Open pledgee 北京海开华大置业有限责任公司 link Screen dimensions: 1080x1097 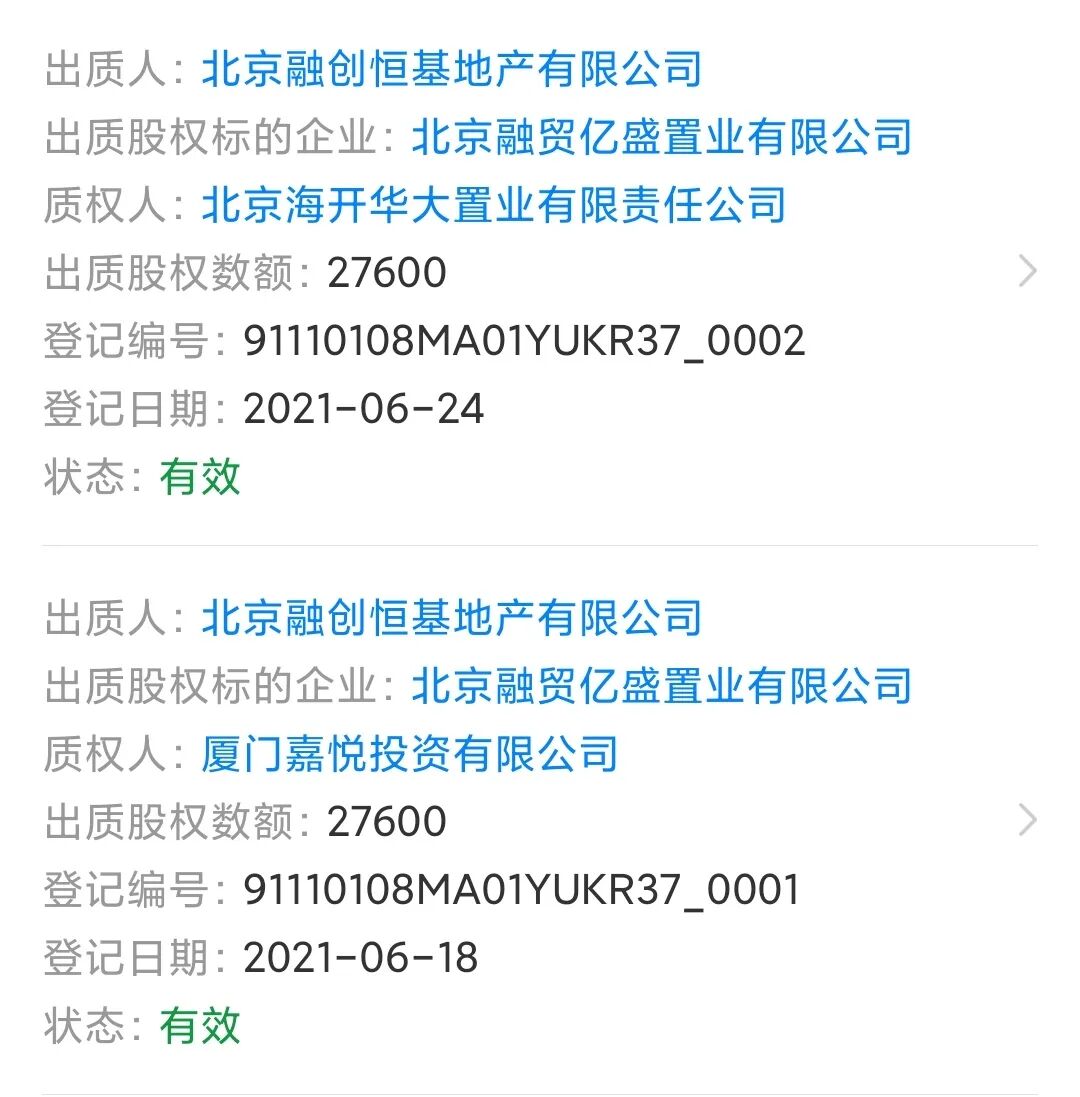pyautogui.click(x=493, y=205)
